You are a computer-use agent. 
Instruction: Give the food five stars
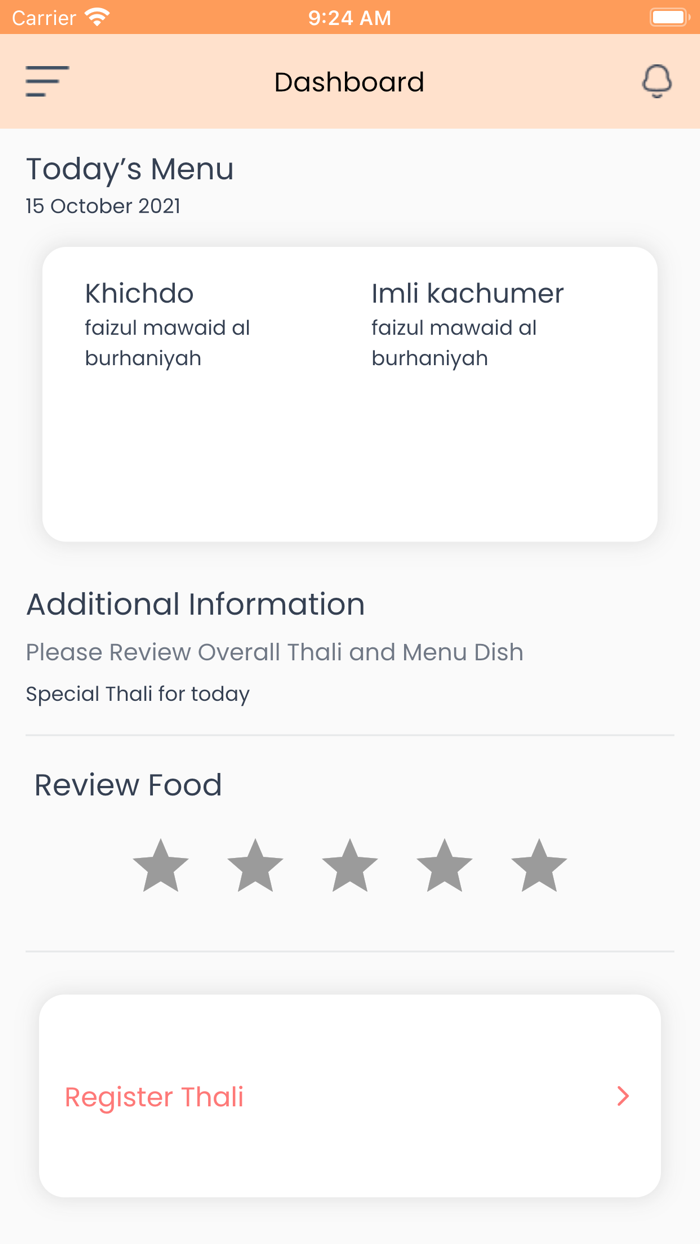pos(539,866)
